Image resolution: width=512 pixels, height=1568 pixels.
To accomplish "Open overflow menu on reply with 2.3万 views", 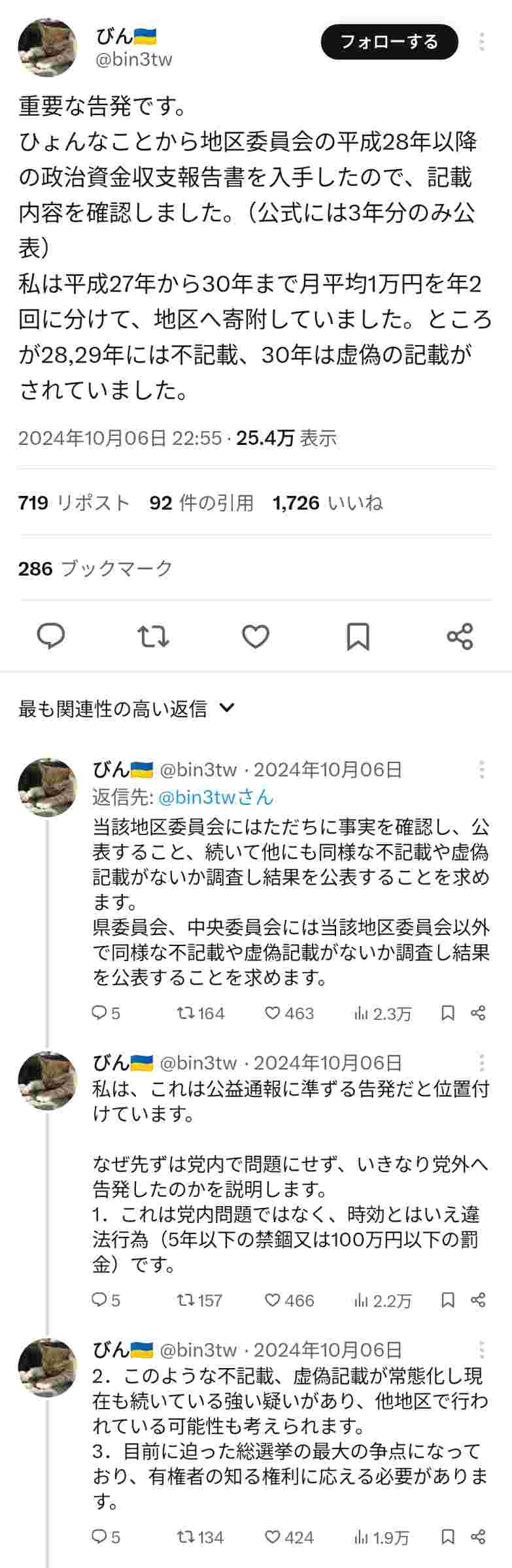I will click(482, 770).
